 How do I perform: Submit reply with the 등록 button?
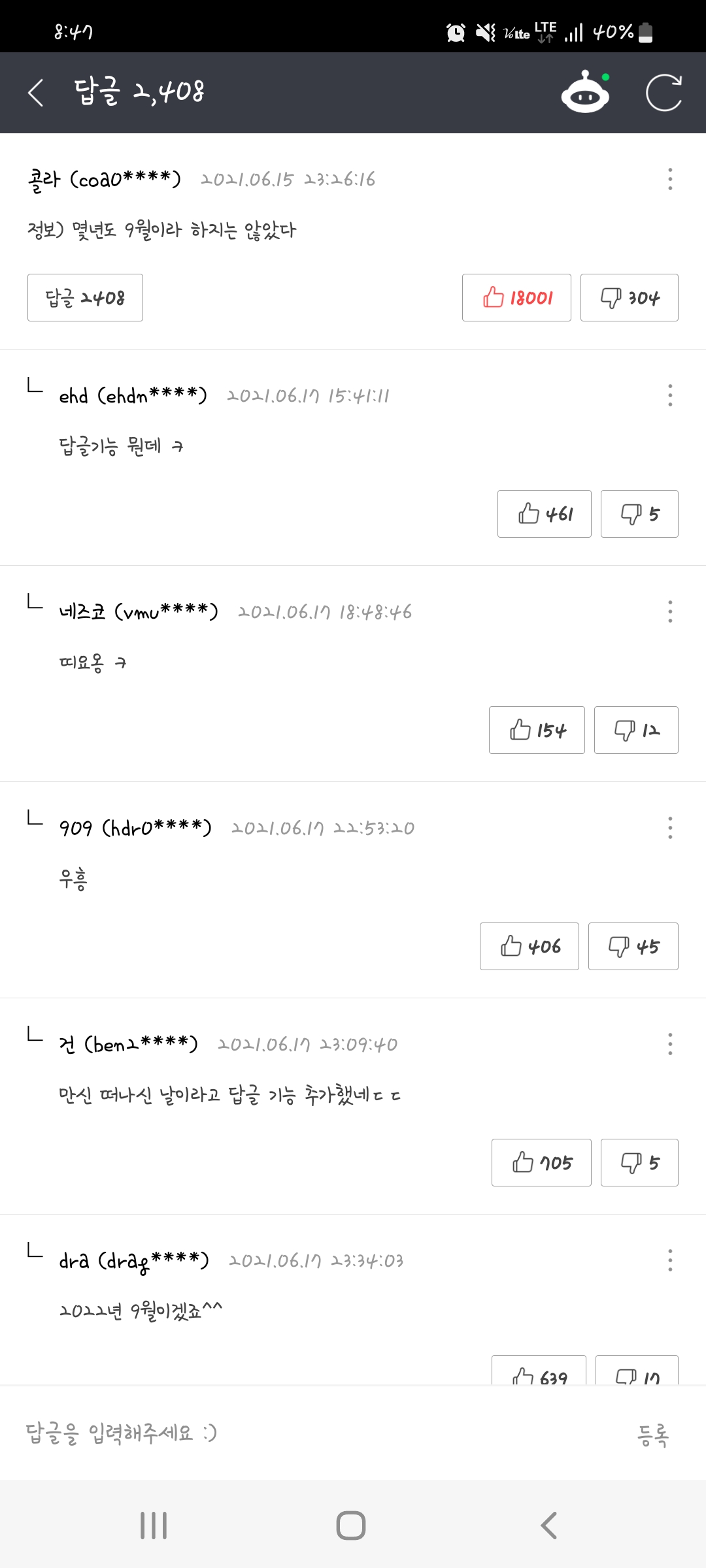click(x=652, y=1435)
